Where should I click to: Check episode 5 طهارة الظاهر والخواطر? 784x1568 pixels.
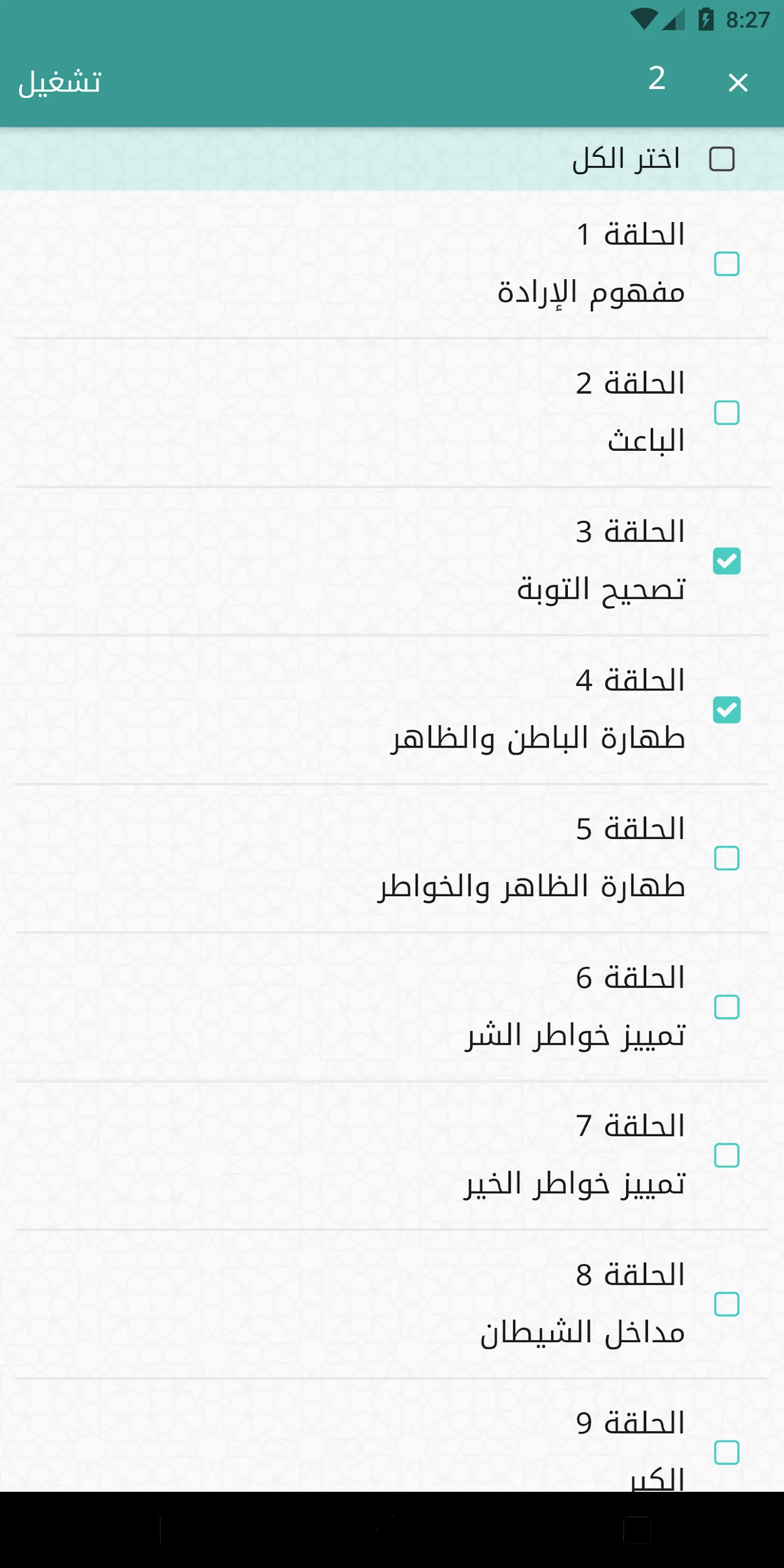726,859
